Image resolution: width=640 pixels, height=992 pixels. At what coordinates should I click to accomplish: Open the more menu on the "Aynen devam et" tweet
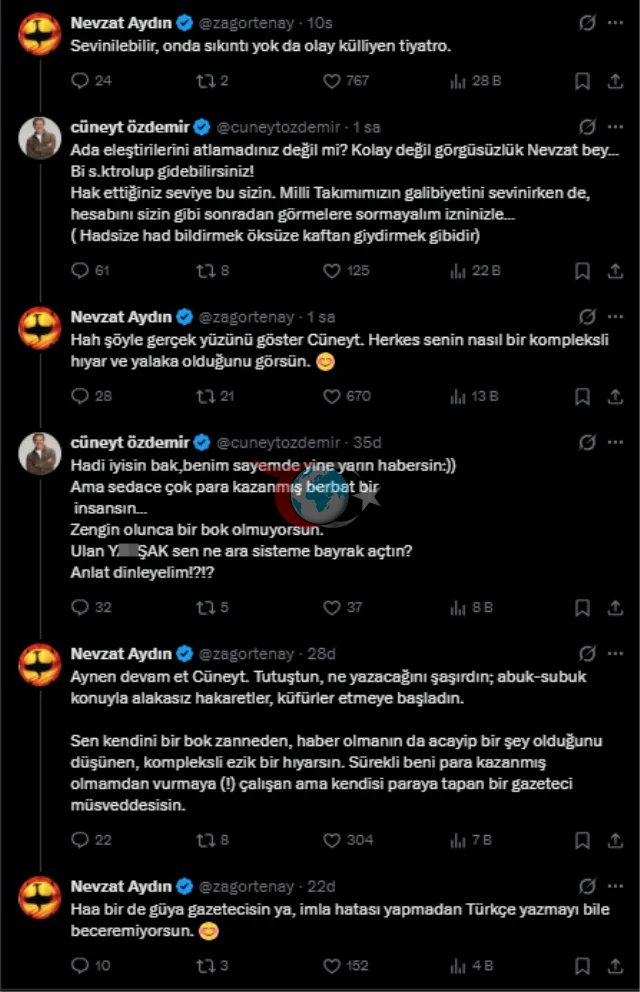point(615,654)
